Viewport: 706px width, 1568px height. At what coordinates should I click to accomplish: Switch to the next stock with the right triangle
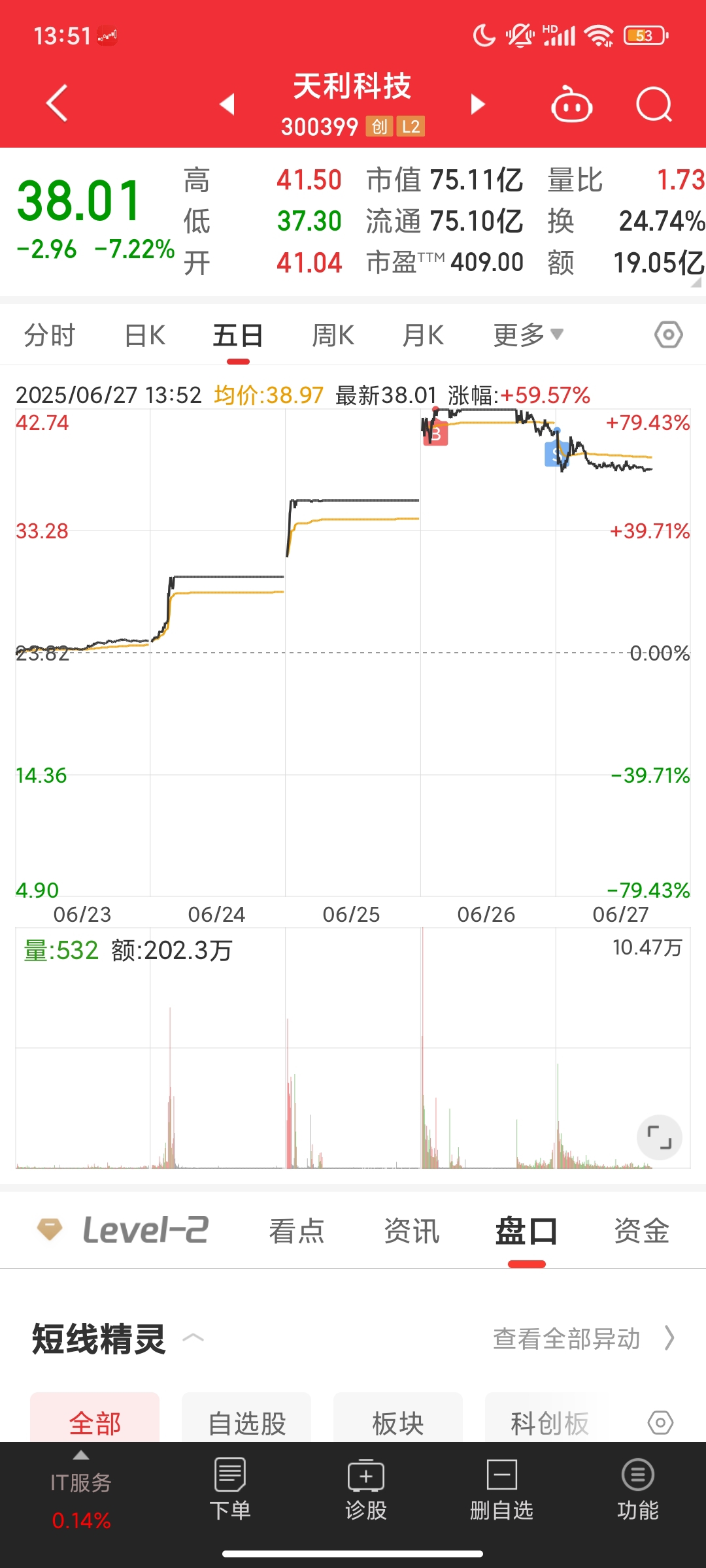coord(478,104)
